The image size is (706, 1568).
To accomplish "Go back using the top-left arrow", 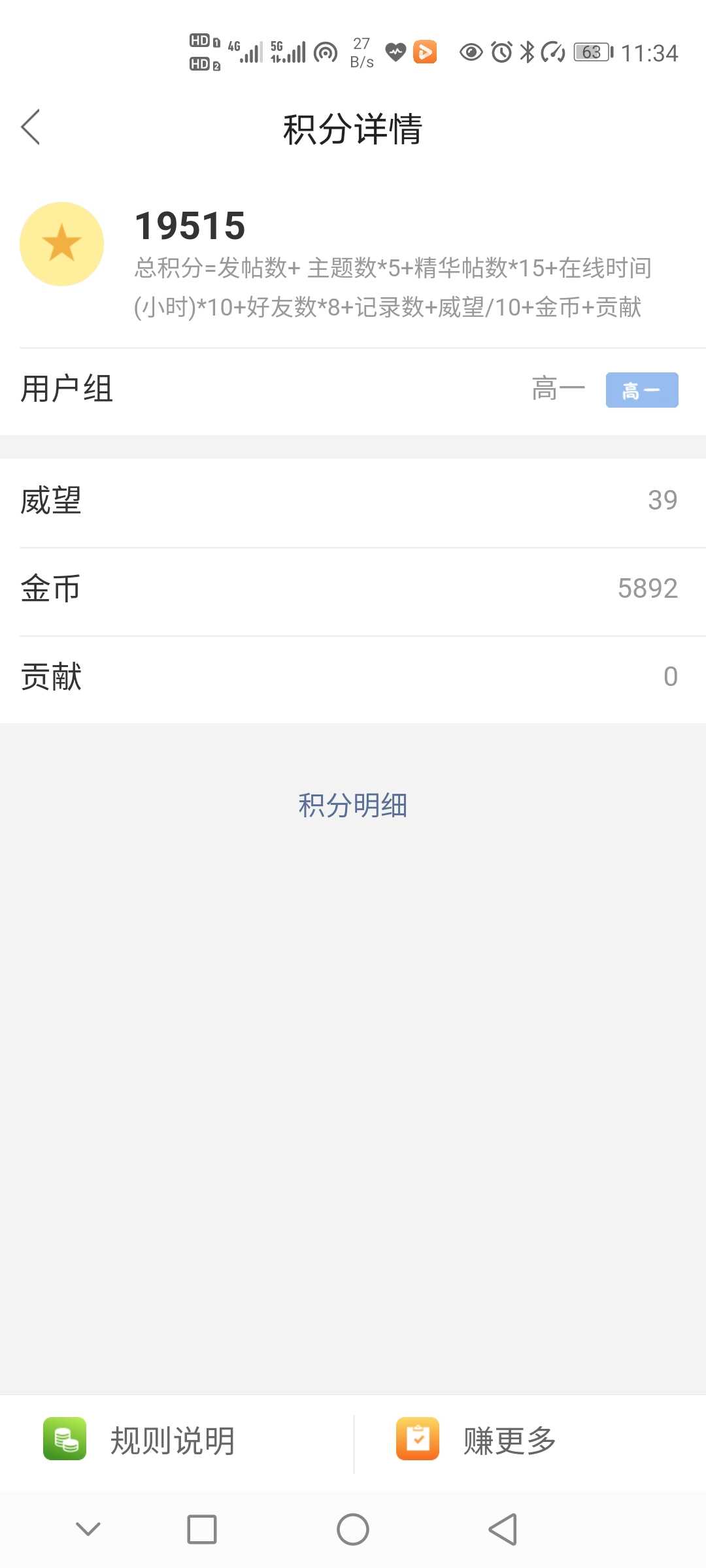I will pos(31,127).
